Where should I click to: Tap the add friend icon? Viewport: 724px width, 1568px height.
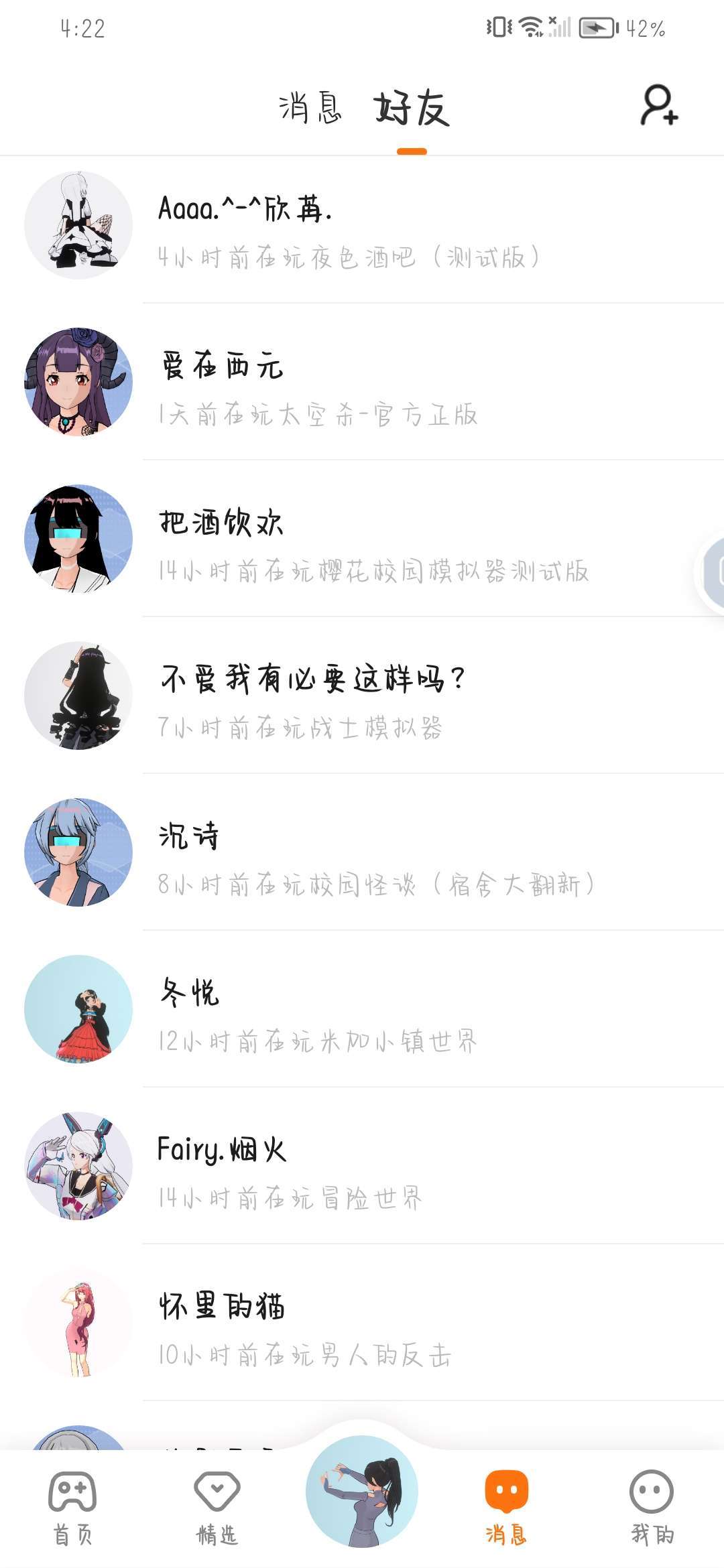tap(660, 106)
